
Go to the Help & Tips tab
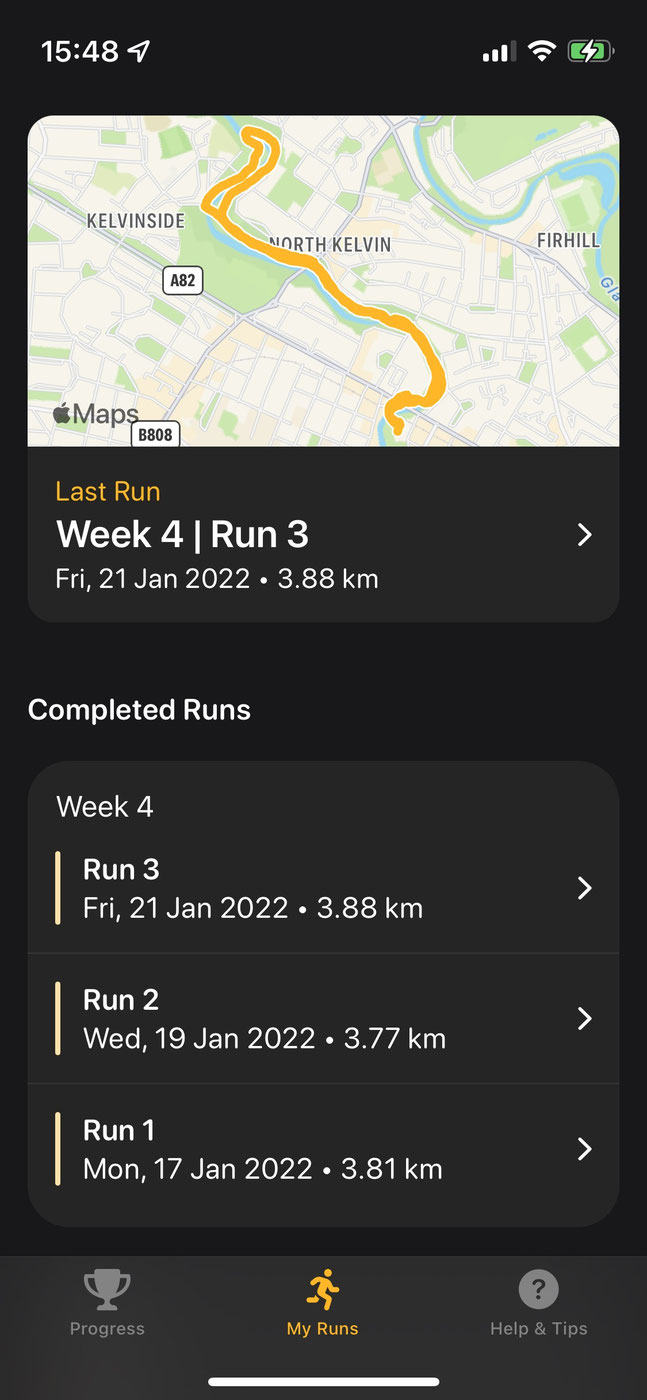[x=538, y=1303]
